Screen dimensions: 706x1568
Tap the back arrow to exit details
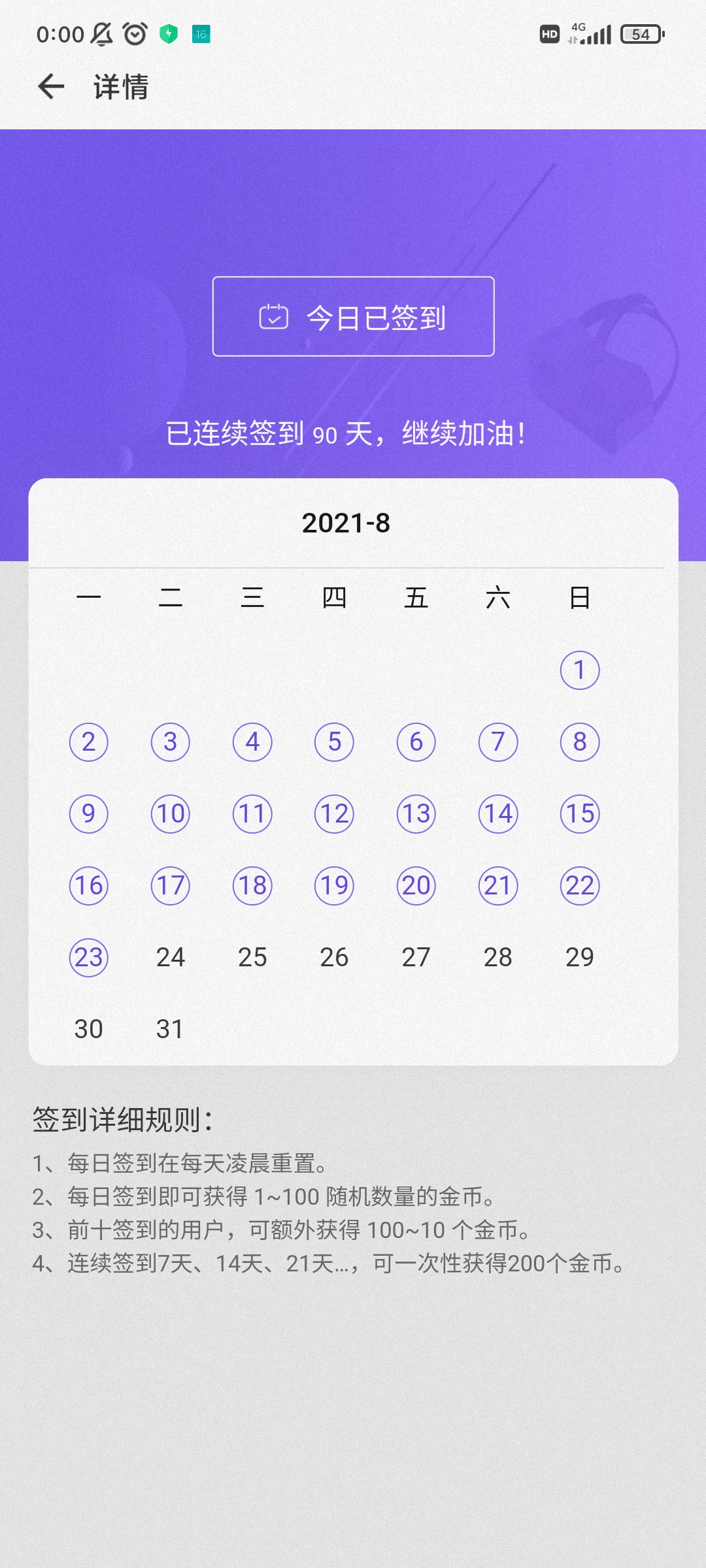pyautogui.click(x=50, y=87)
